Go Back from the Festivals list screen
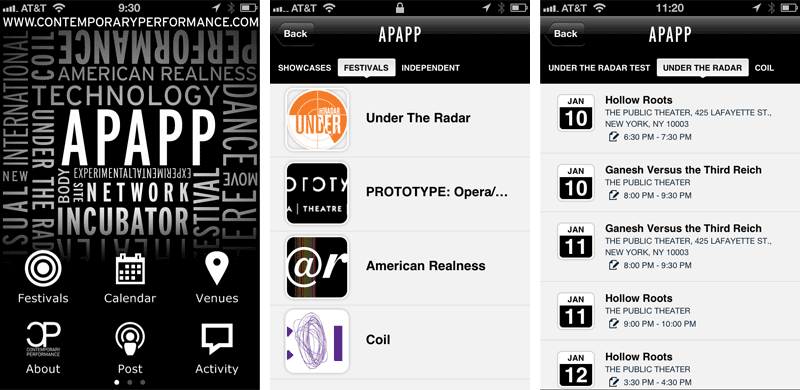Viewport: 800px width, 390px height. (294, 34)
